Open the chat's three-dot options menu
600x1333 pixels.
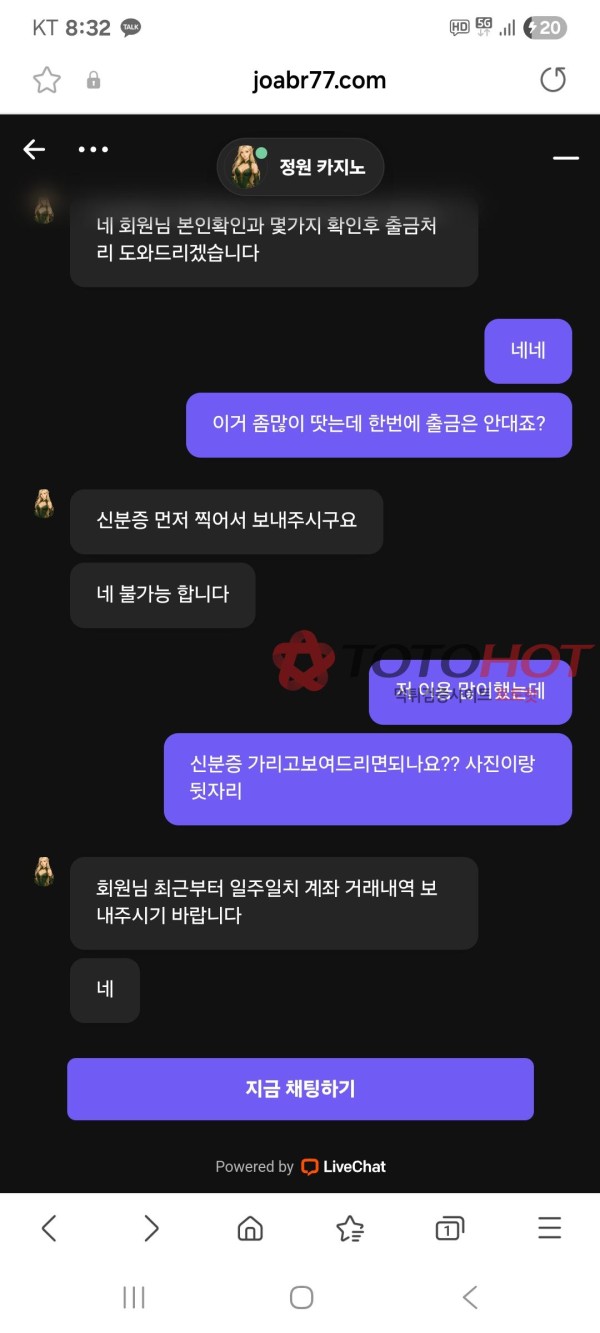(x=93, y=150)
